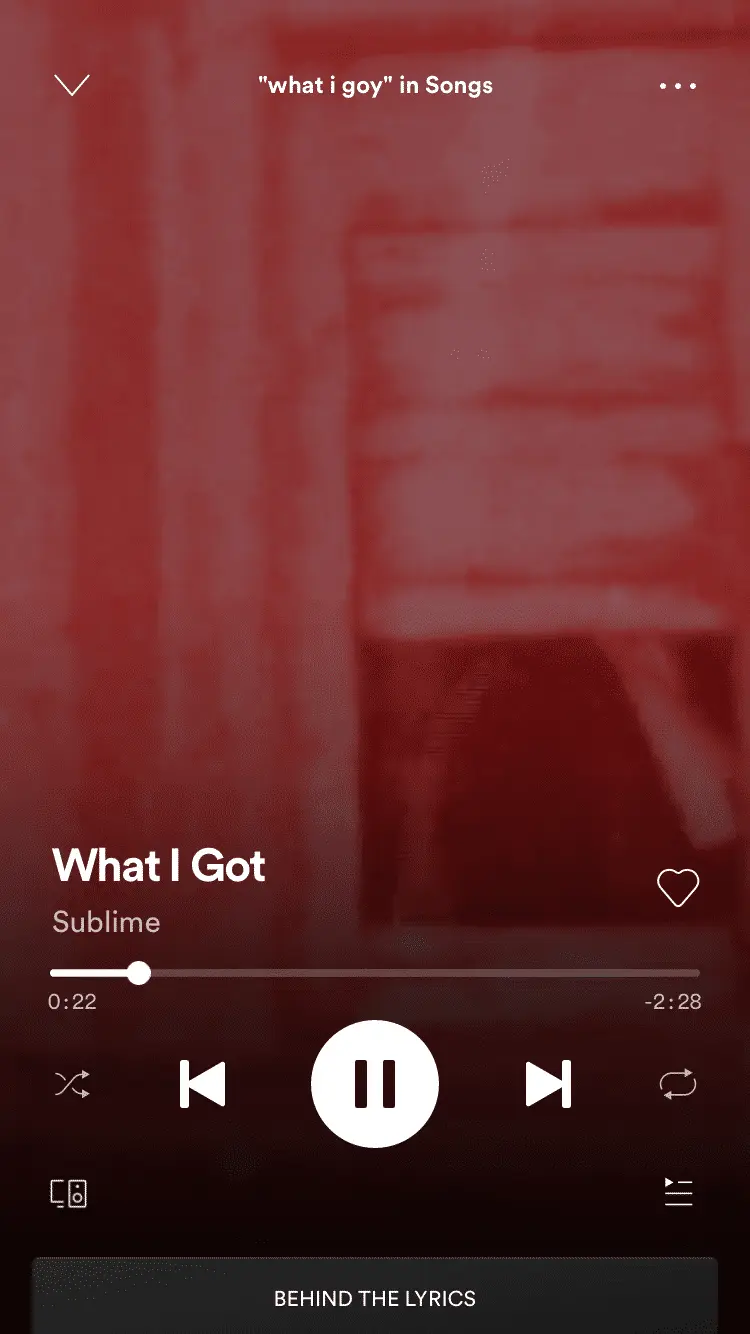Skip to the next track

coord(548,1084)
